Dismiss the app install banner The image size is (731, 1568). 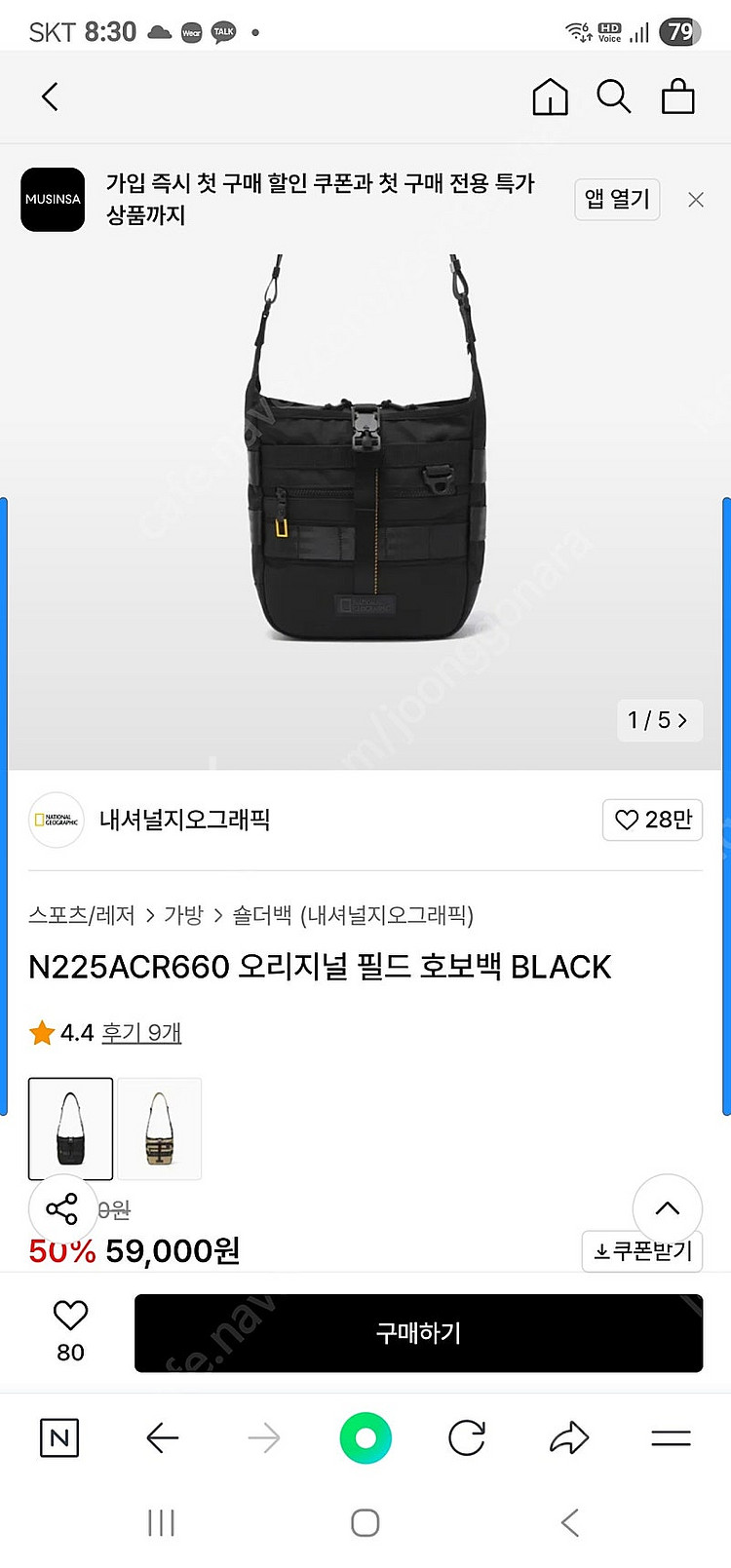(696, 200)
